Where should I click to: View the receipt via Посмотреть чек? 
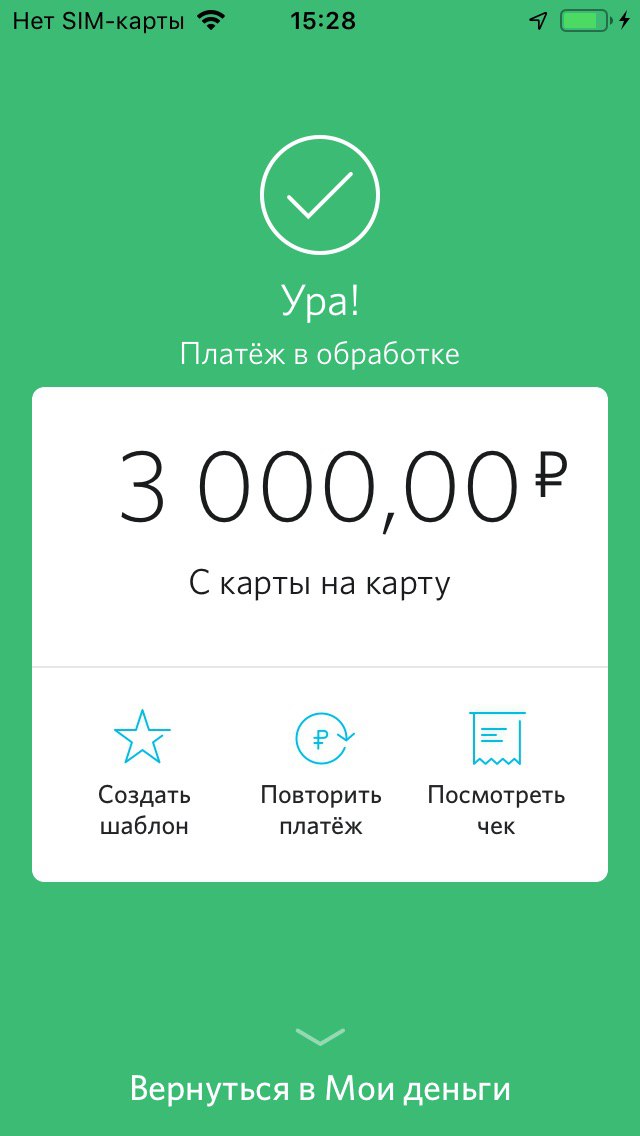coord(496,773)
